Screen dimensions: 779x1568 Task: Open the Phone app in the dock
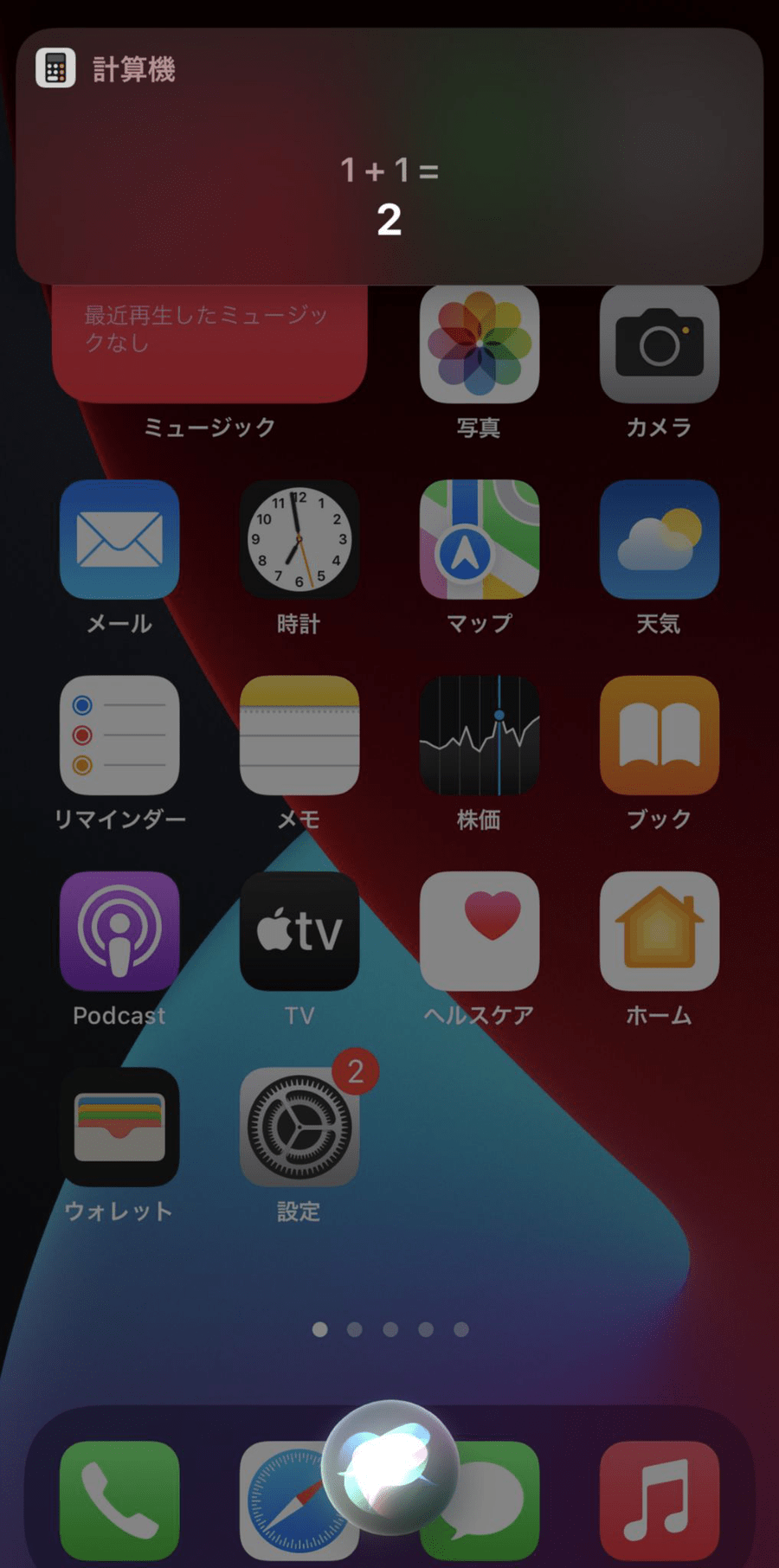pyautogui.click(x=119, y=1501)
